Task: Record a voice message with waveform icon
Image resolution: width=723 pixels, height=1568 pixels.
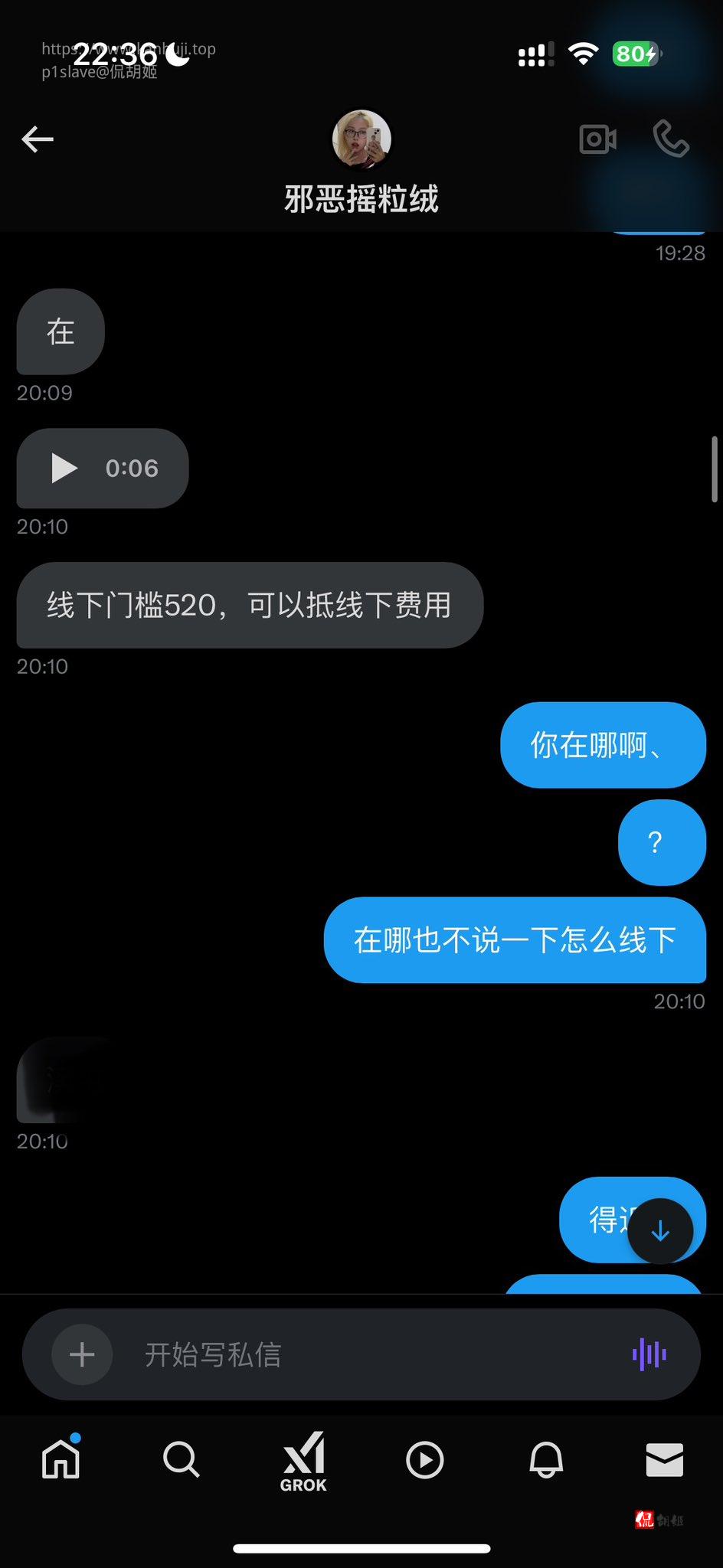Action: (x=649, y=1354)
